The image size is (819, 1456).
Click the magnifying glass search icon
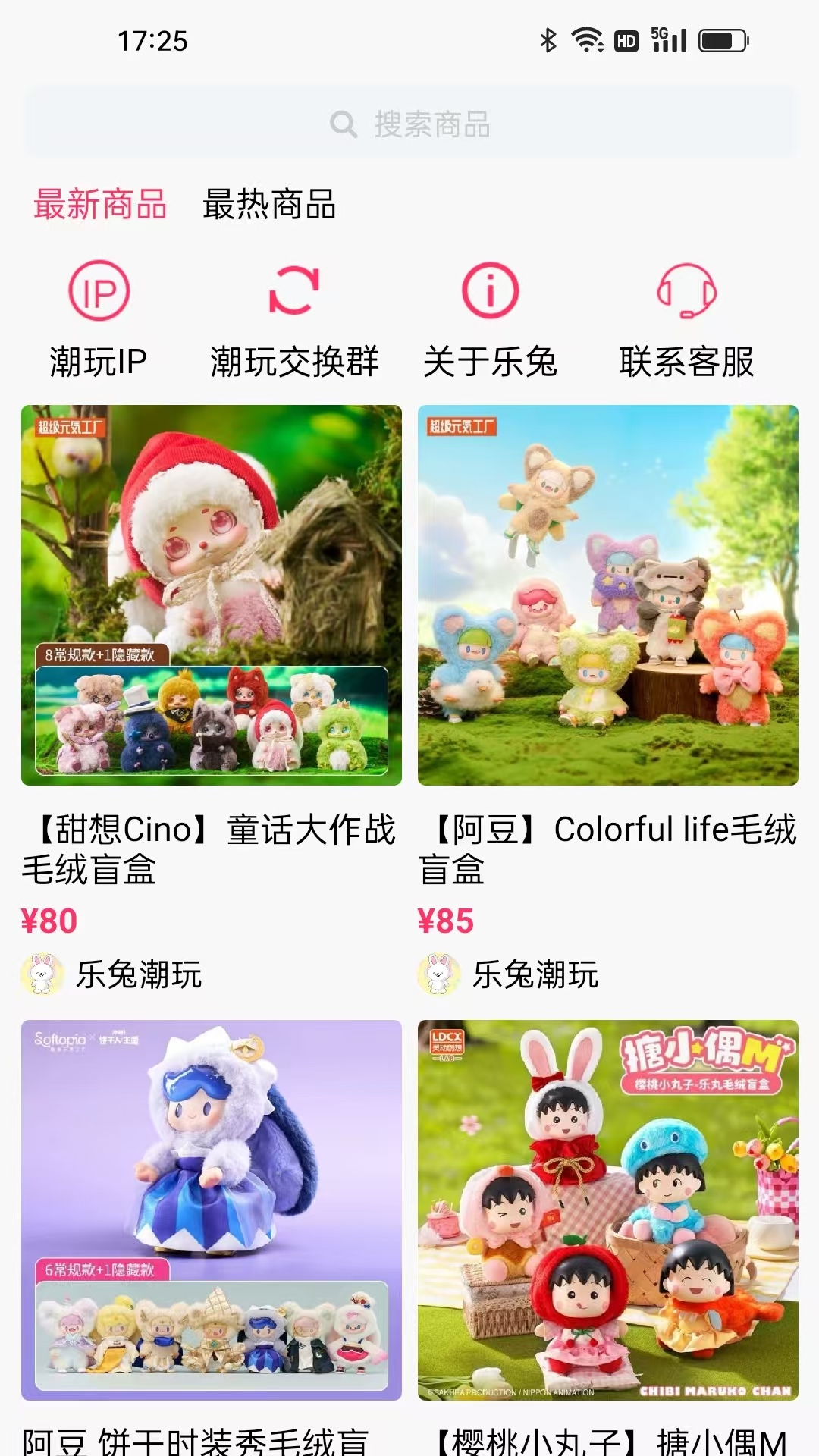(x=344, y=124)
